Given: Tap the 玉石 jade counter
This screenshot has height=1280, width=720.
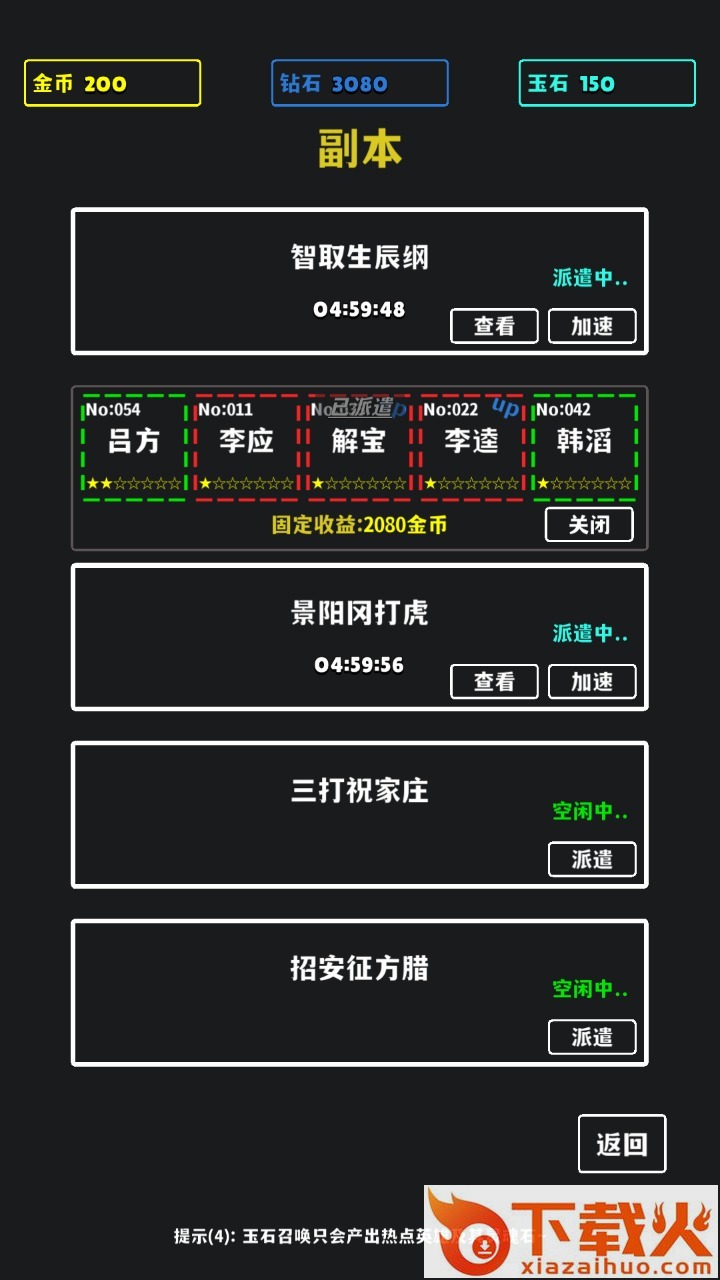Looking at the screenshot, I should coord(606,83).
